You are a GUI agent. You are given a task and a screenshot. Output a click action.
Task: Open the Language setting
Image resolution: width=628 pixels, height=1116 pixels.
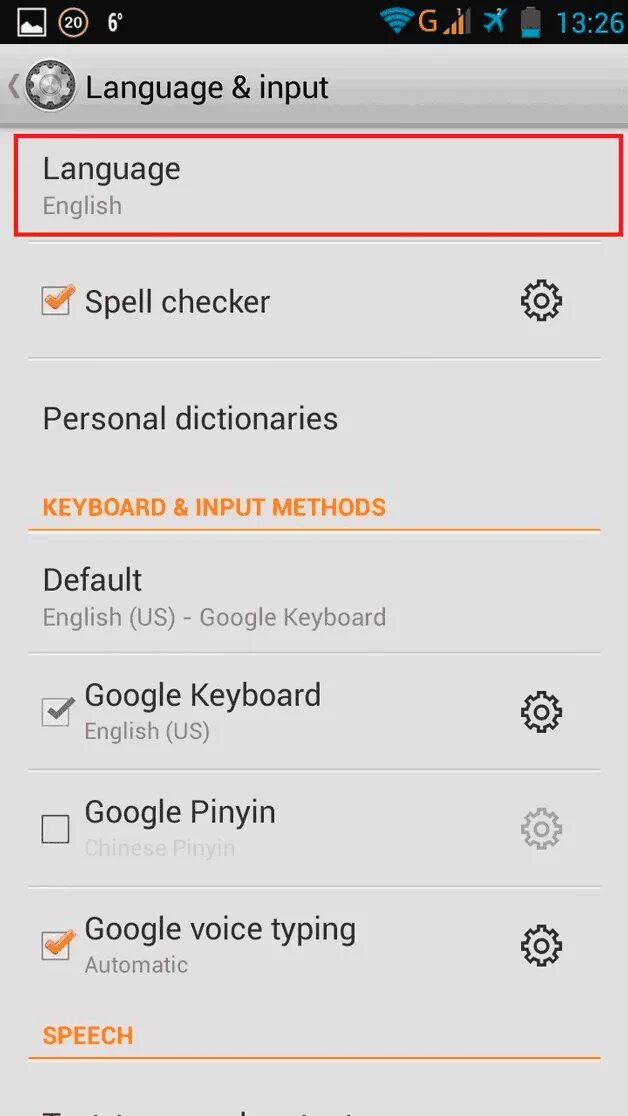318,185
